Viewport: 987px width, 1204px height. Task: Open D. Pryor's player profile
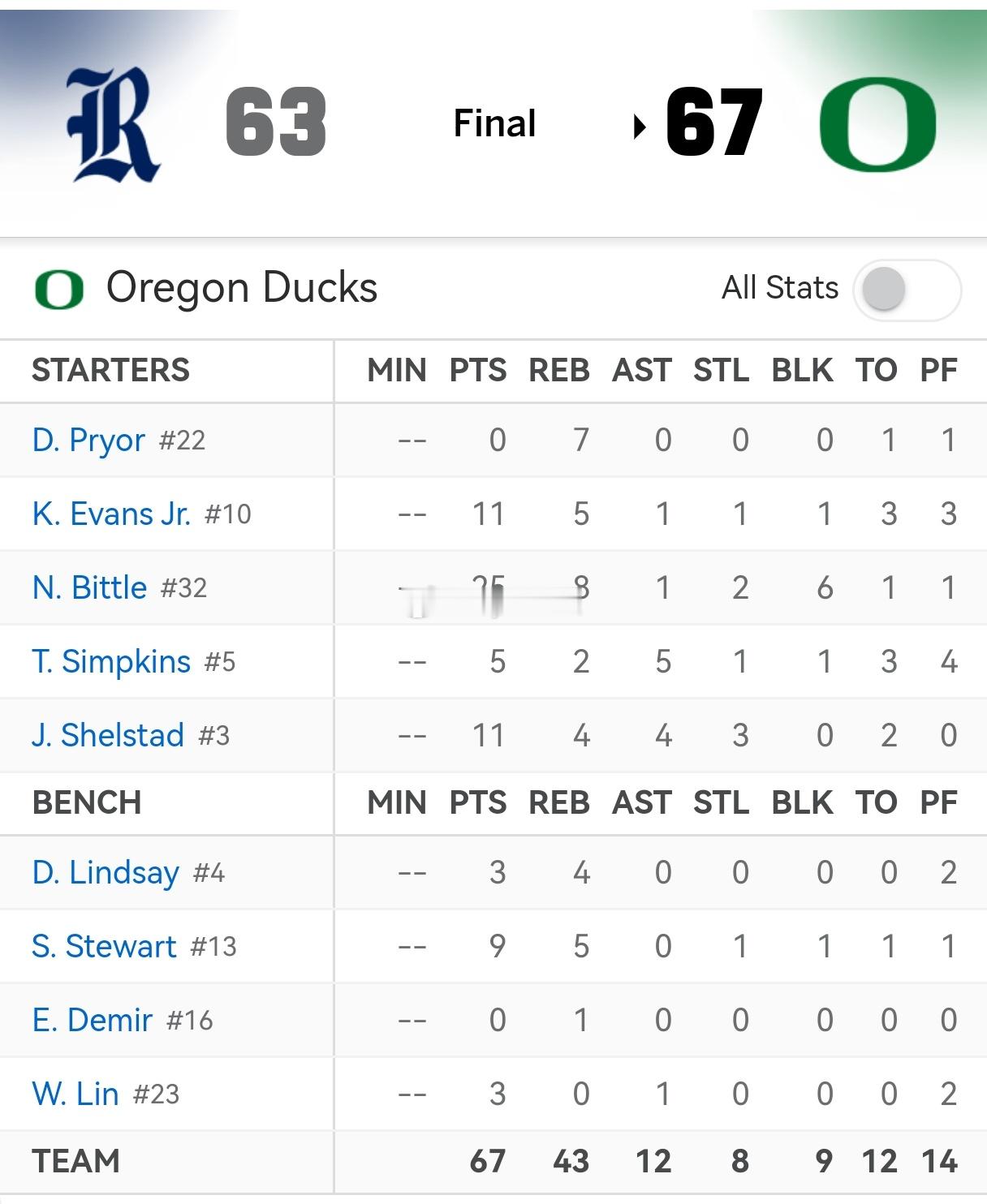[x=88, y=441]
